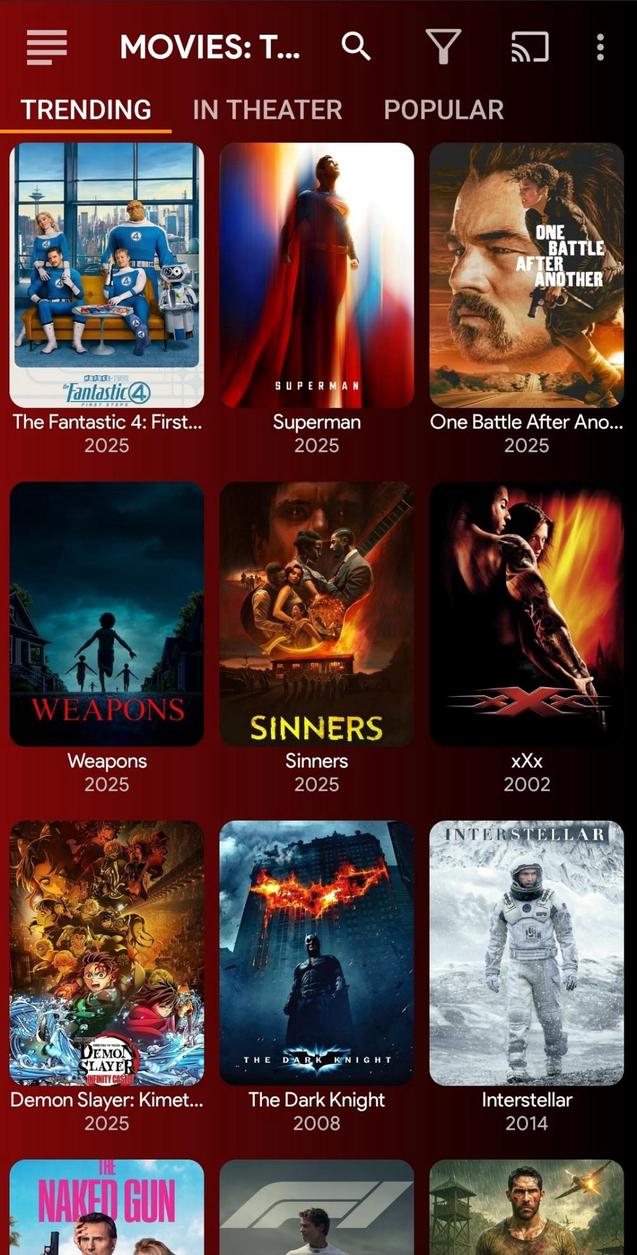Switch to the Popular tab
The height and width of the screenshot is (1255, 637).
(443, 109)
